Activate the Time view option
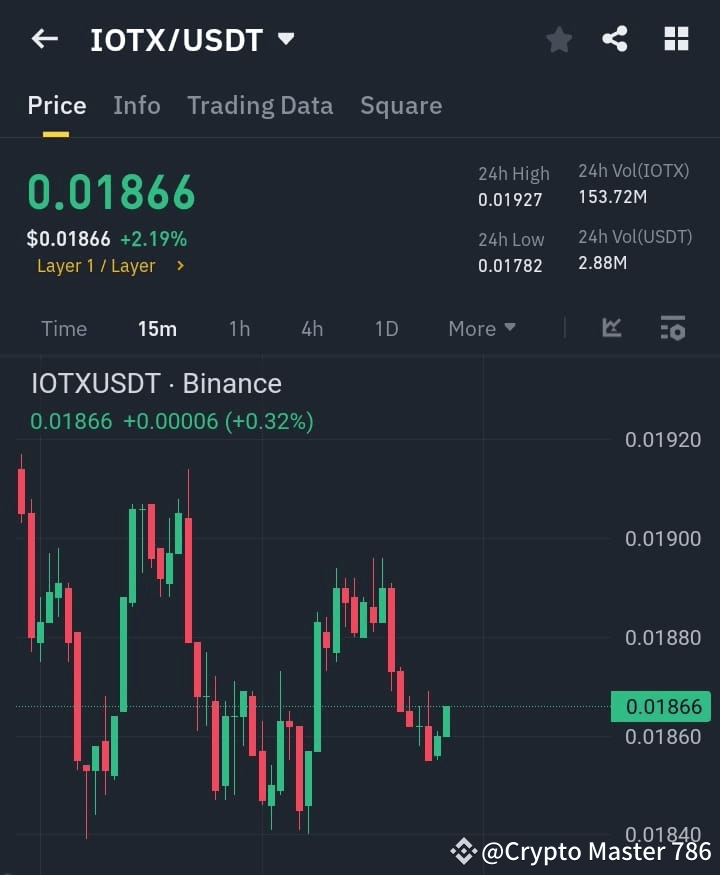 click(63, 328)
